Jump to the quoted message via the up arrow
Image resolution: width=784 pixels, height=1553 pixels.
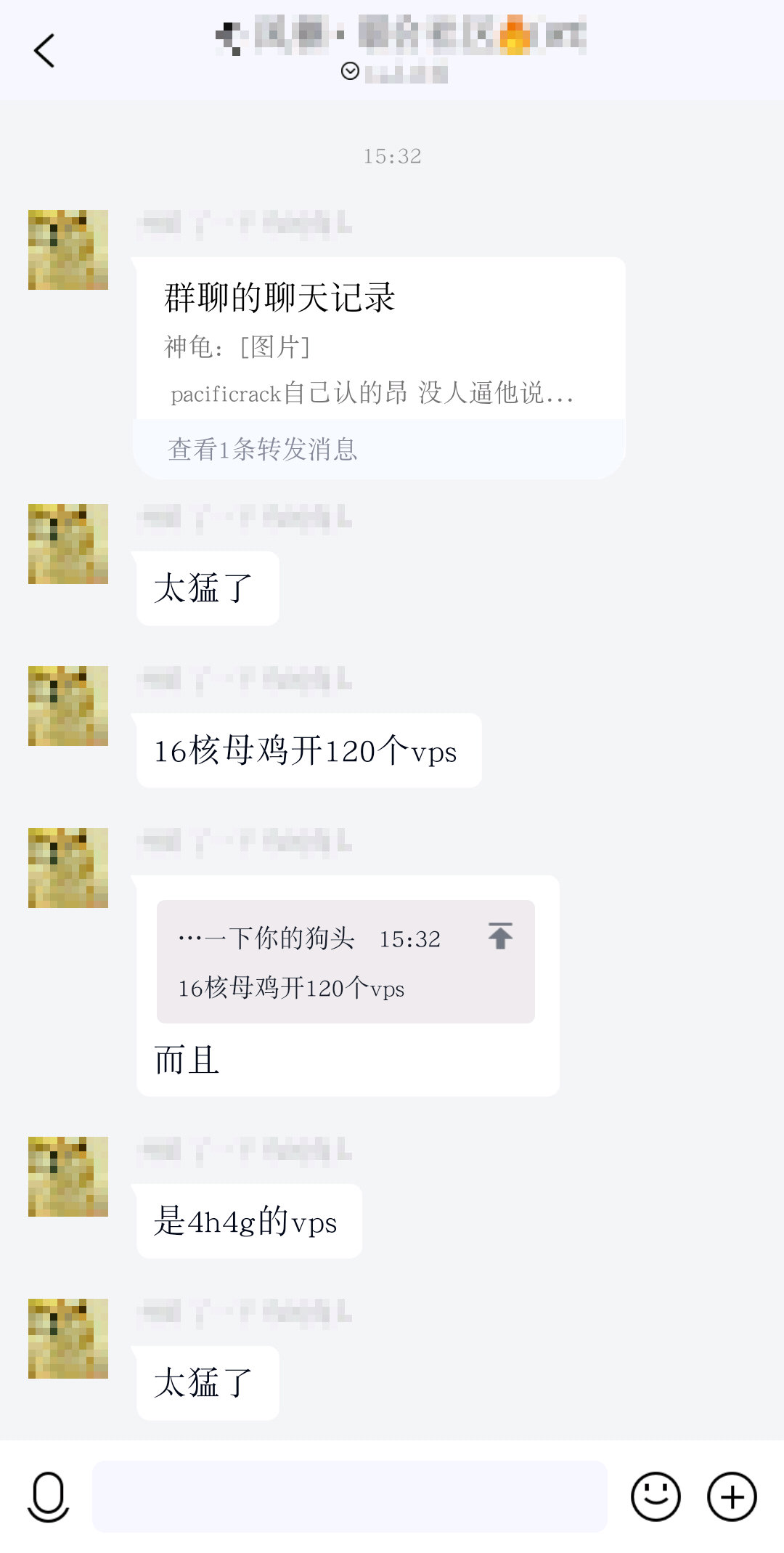click(x=500, y=936)
